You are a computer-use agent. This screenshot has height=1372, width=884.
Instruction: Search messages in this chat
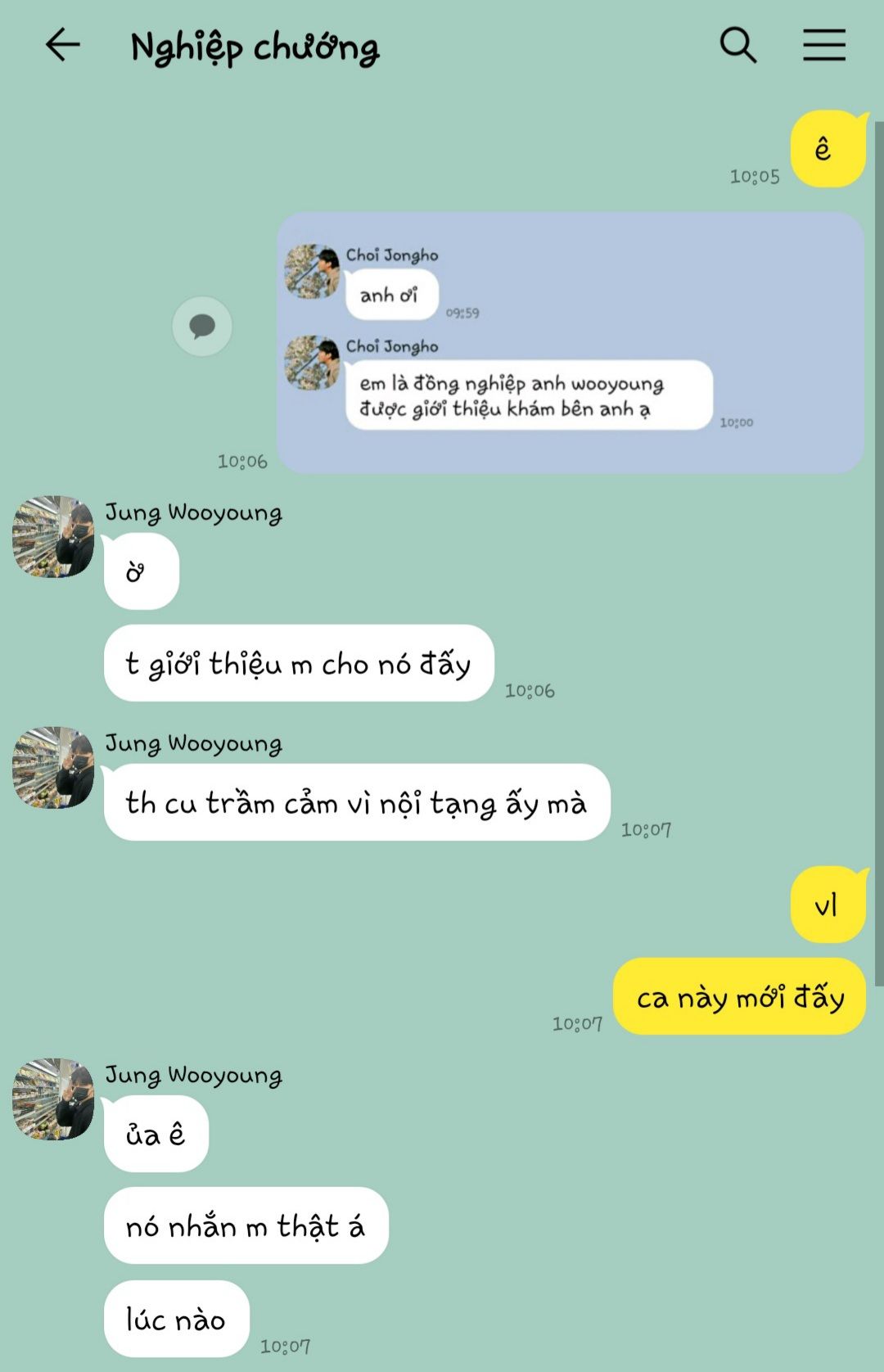coord(737,45)
